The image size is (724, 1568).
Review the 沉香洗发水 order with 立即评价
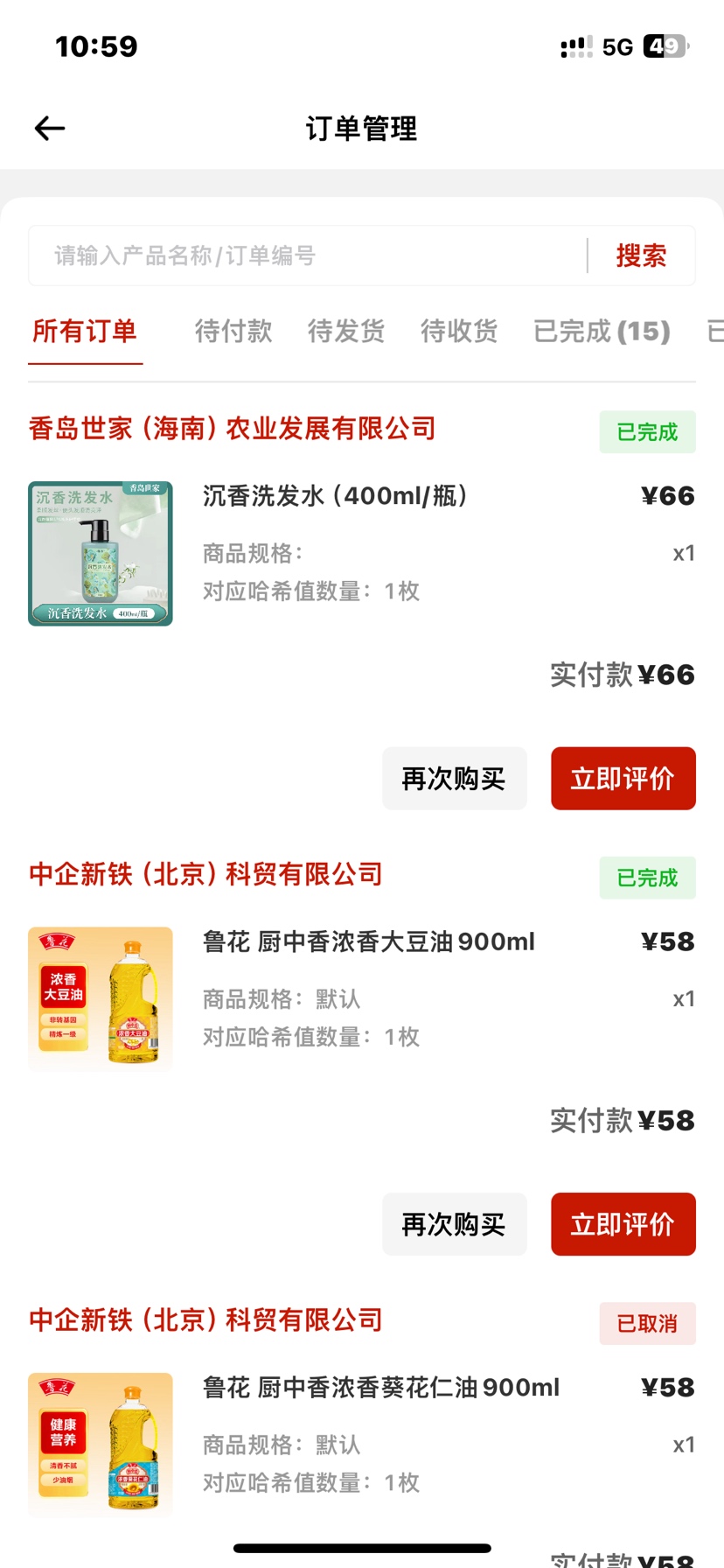(x=623, y=778)
